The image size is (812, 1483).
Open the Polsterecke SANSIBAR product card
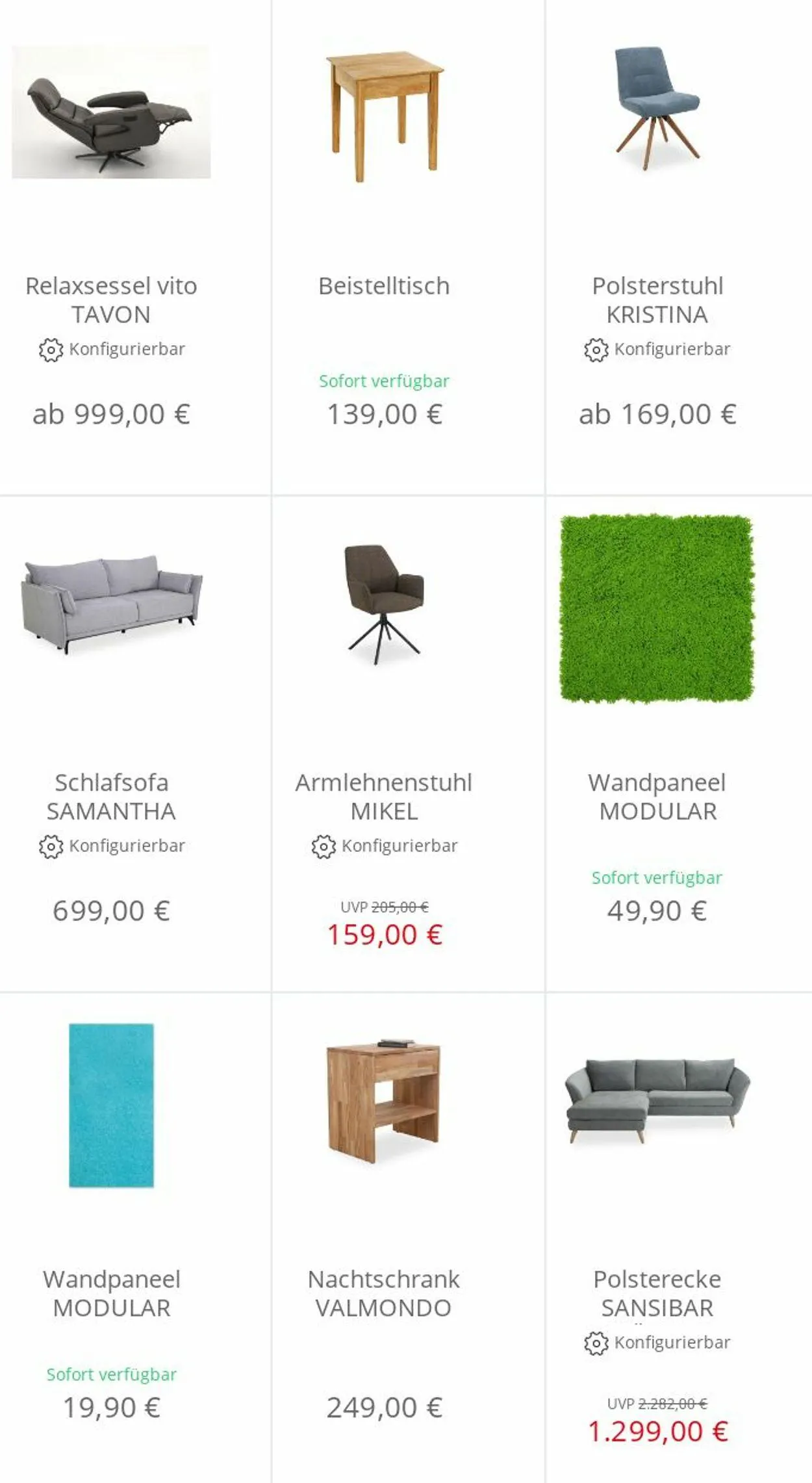click(x=679, y=1238)
